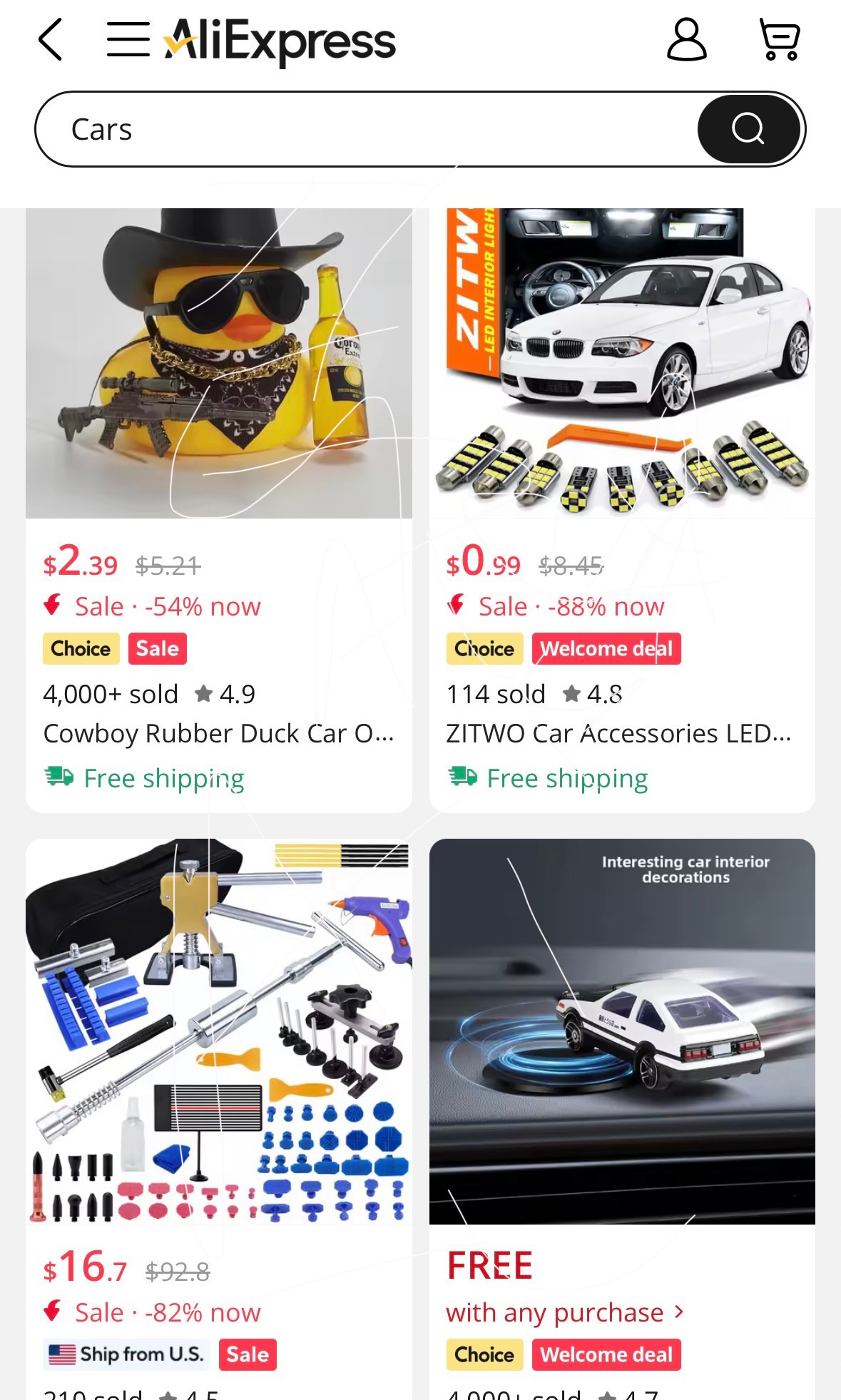The image size is (841, 1400).
Task: Go back to the previous page
Action: tap(51, 40)
